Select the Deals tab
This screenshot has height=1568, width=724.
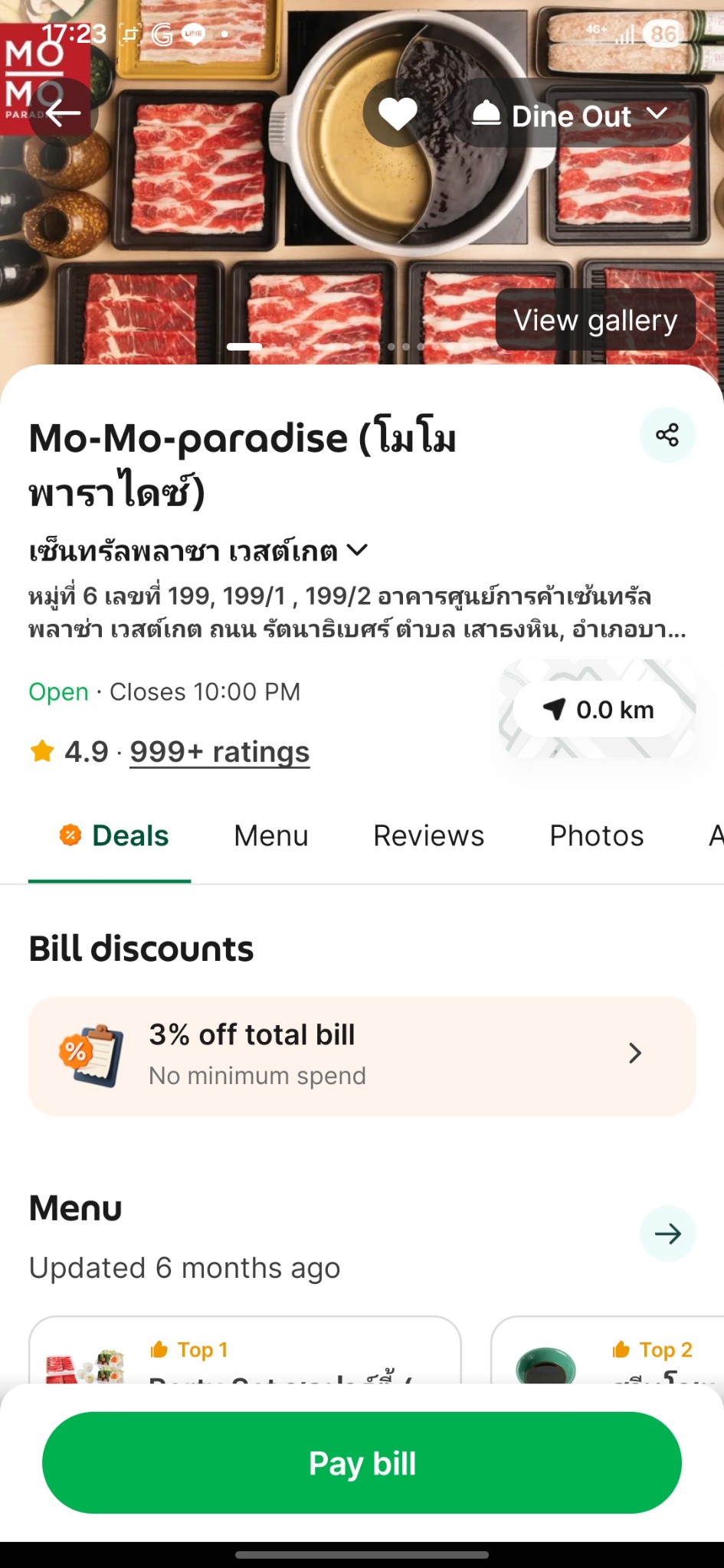pyautogui.click(x=113, y=836)
